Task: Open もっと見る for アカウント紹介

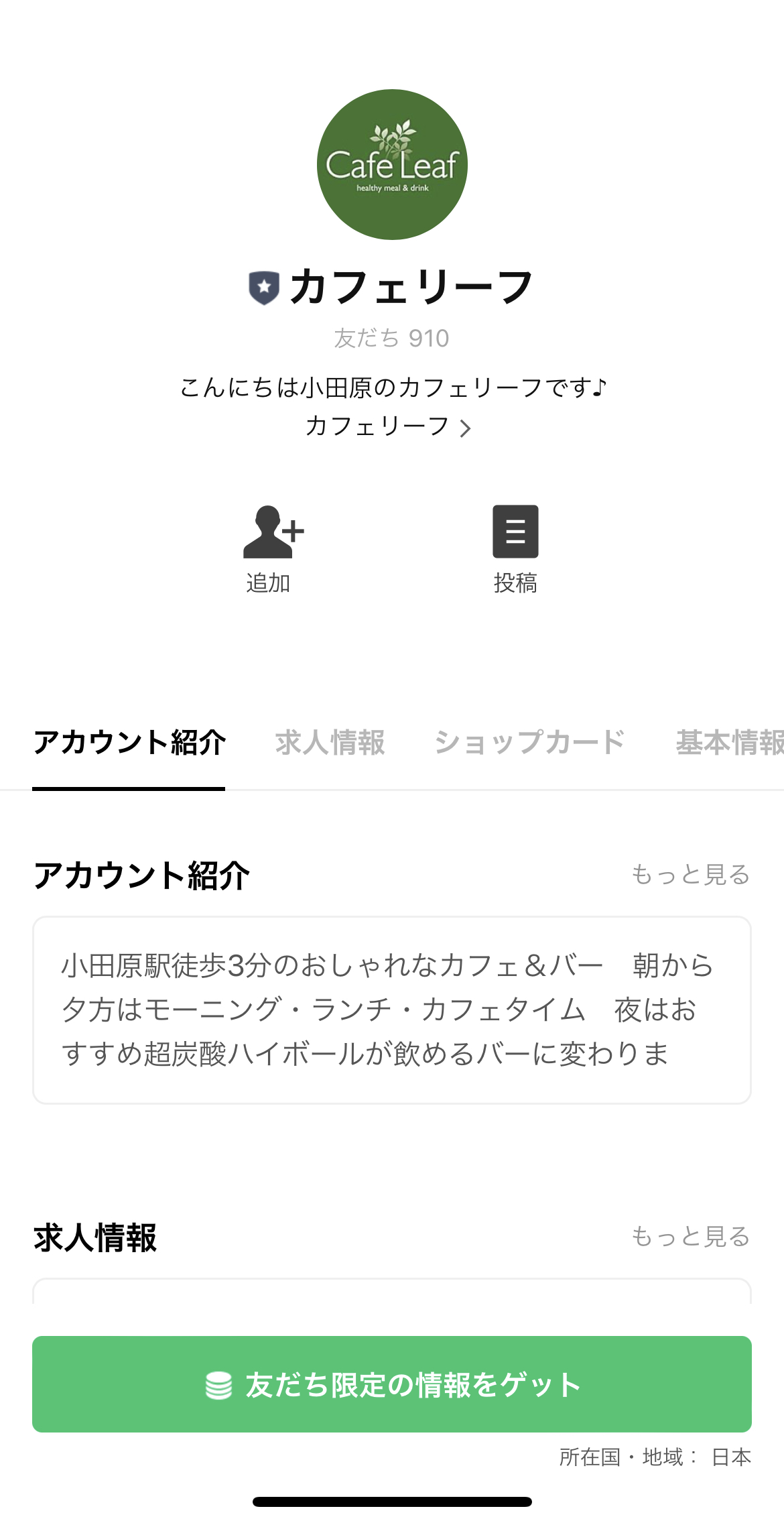Action: [691, 875]
